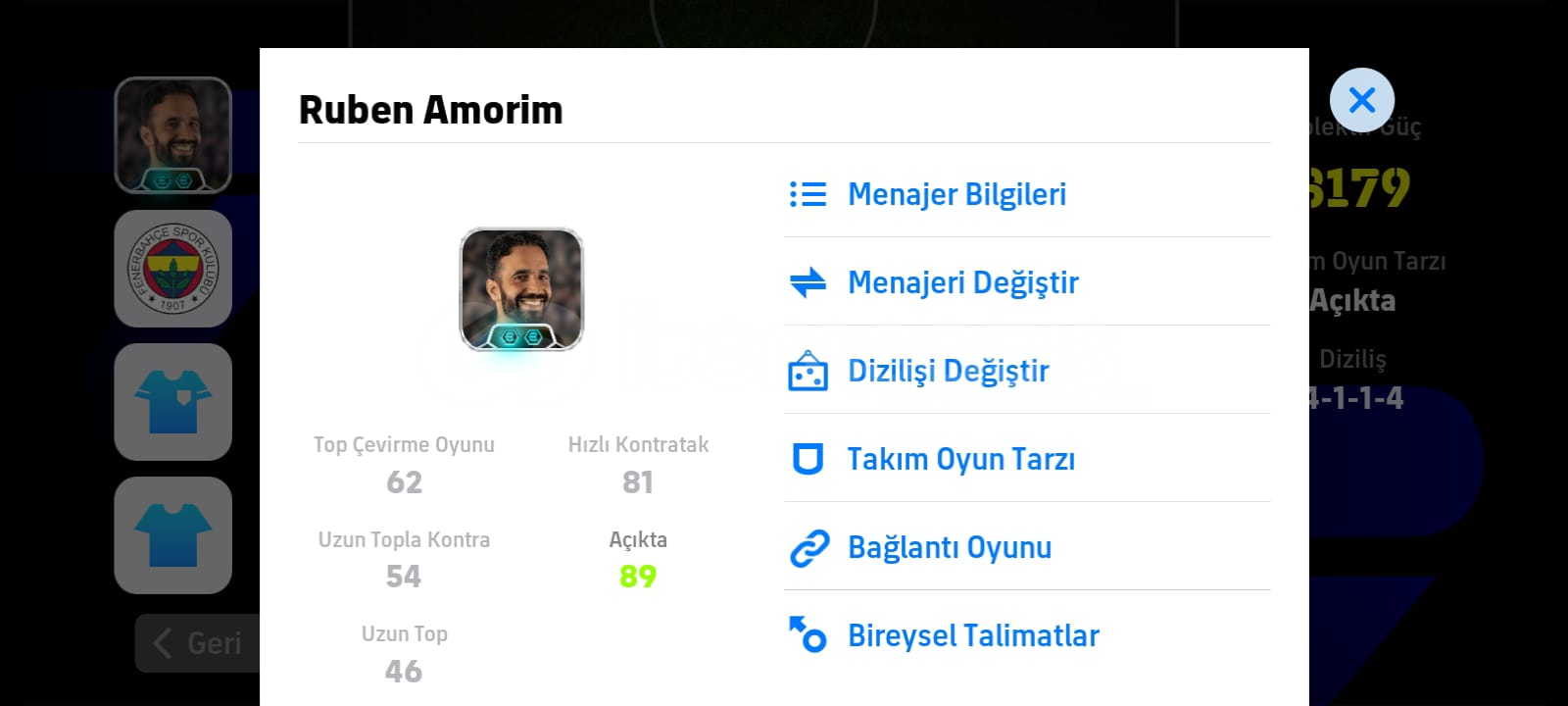Tap the Fenerbahçe club badge tile
The height and width of the screenshot is (706, 1568).
[173, 269]
